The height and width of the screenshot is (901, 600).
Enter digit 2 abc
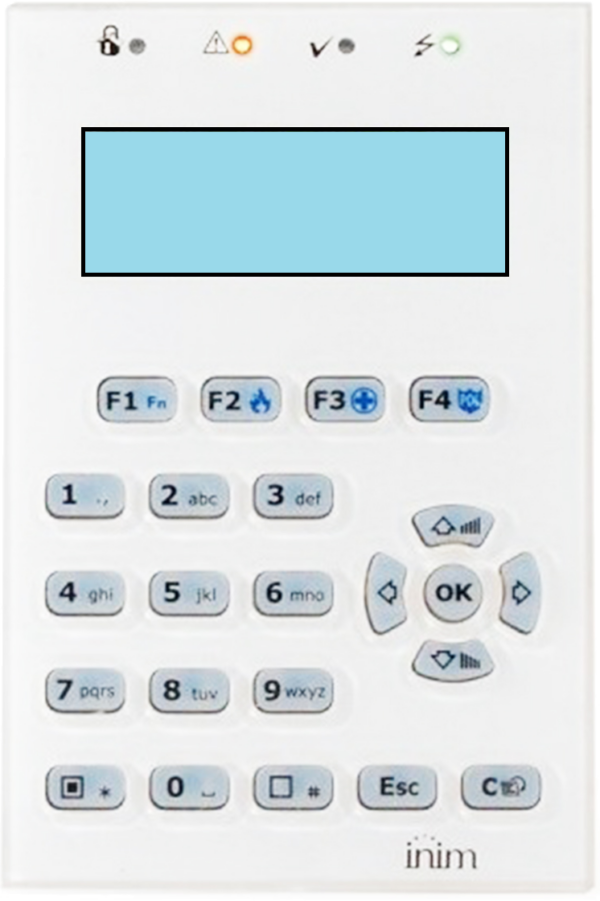[189, 496]
